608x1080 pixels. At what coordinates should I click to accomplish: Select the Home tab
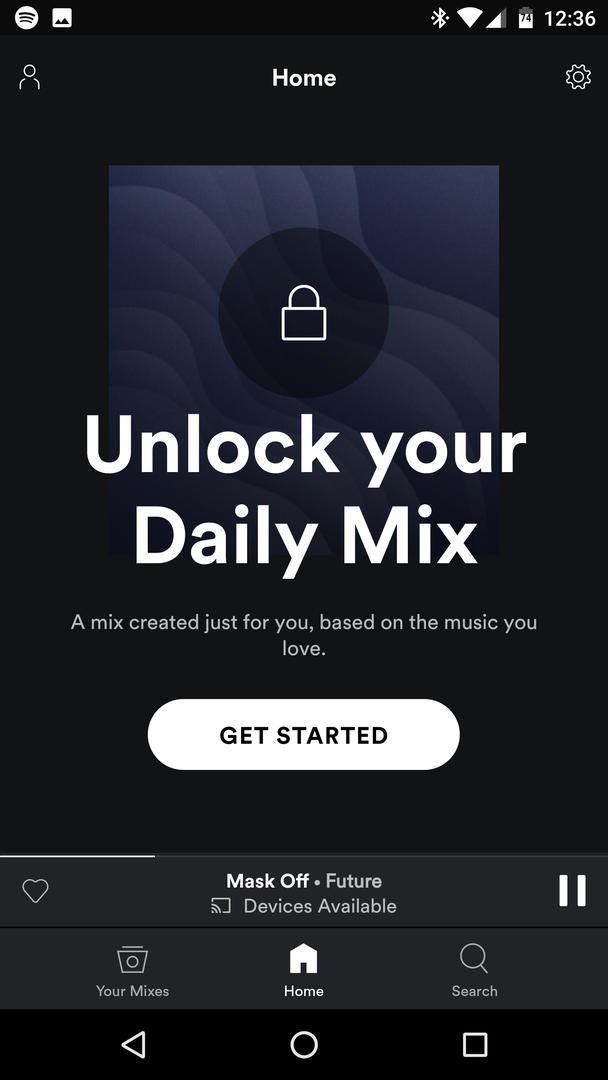[x=304, y=971]
